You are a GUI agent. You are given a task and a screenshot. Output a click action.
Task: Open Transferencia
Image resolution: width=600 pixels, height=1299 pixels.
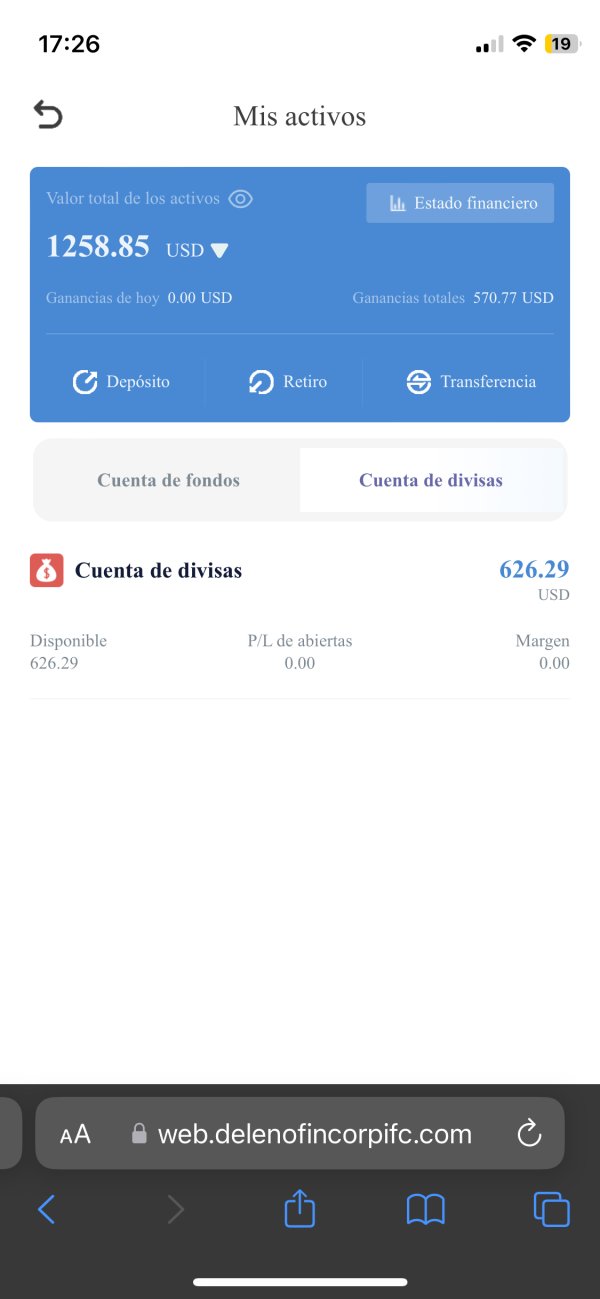click(471, 382)
